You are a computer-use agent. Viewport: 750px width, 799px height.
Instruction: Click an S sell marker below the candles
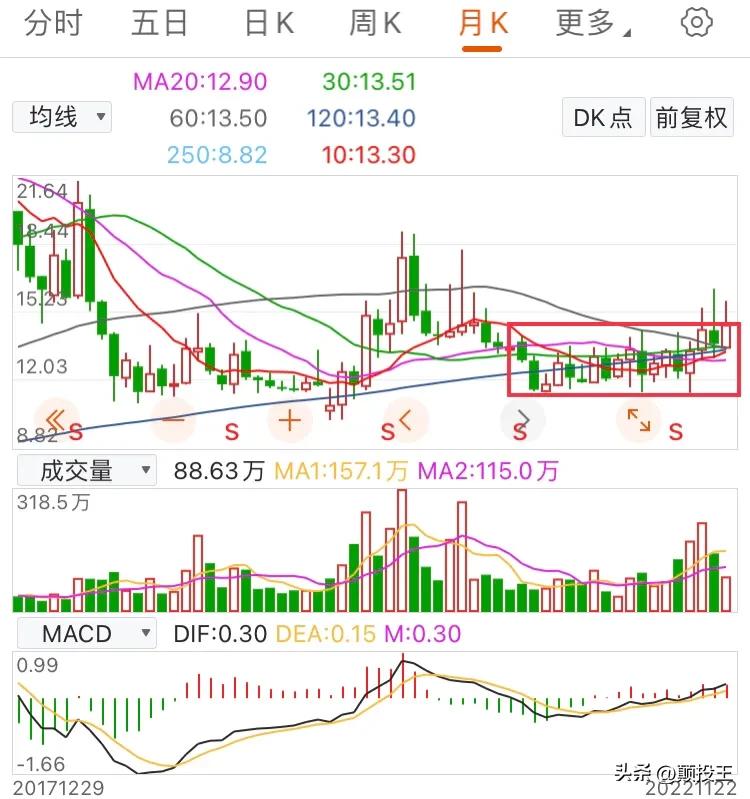coord(231,431)
